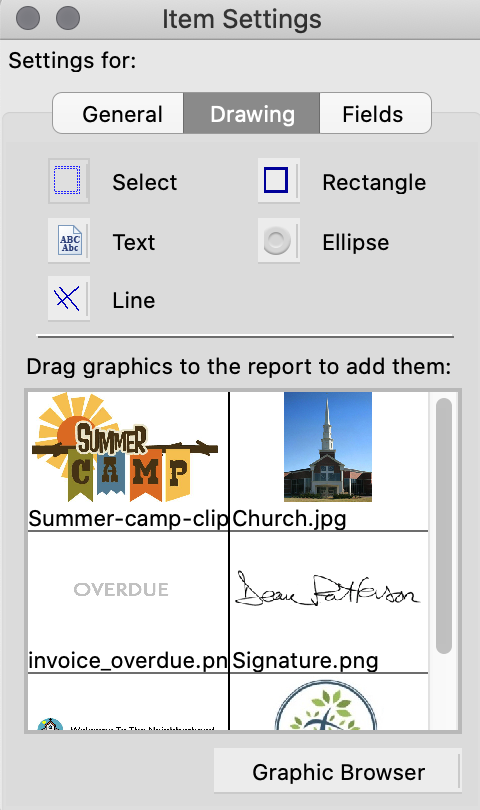Select the Line drawing tool
480x810 pixels.
click(69, 299)
